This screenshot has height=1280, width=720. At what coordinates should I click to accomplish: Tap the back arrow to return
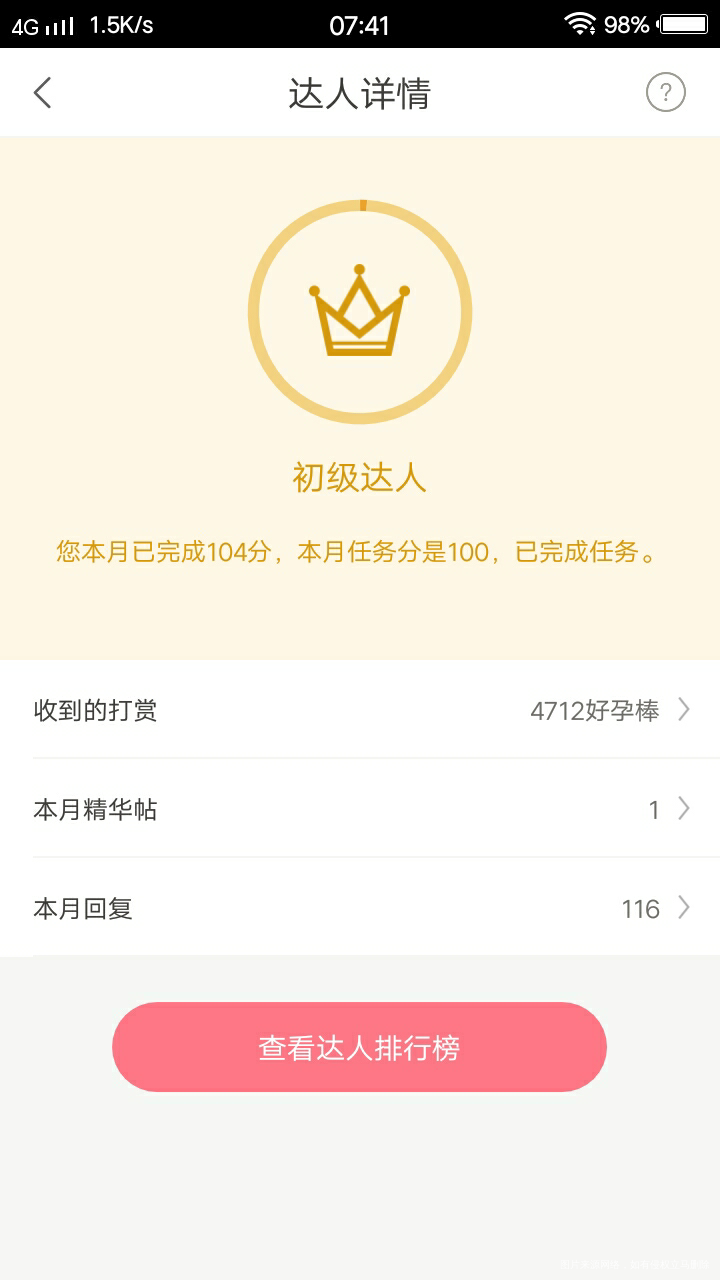pyautogui.click(x=42, y=92)
